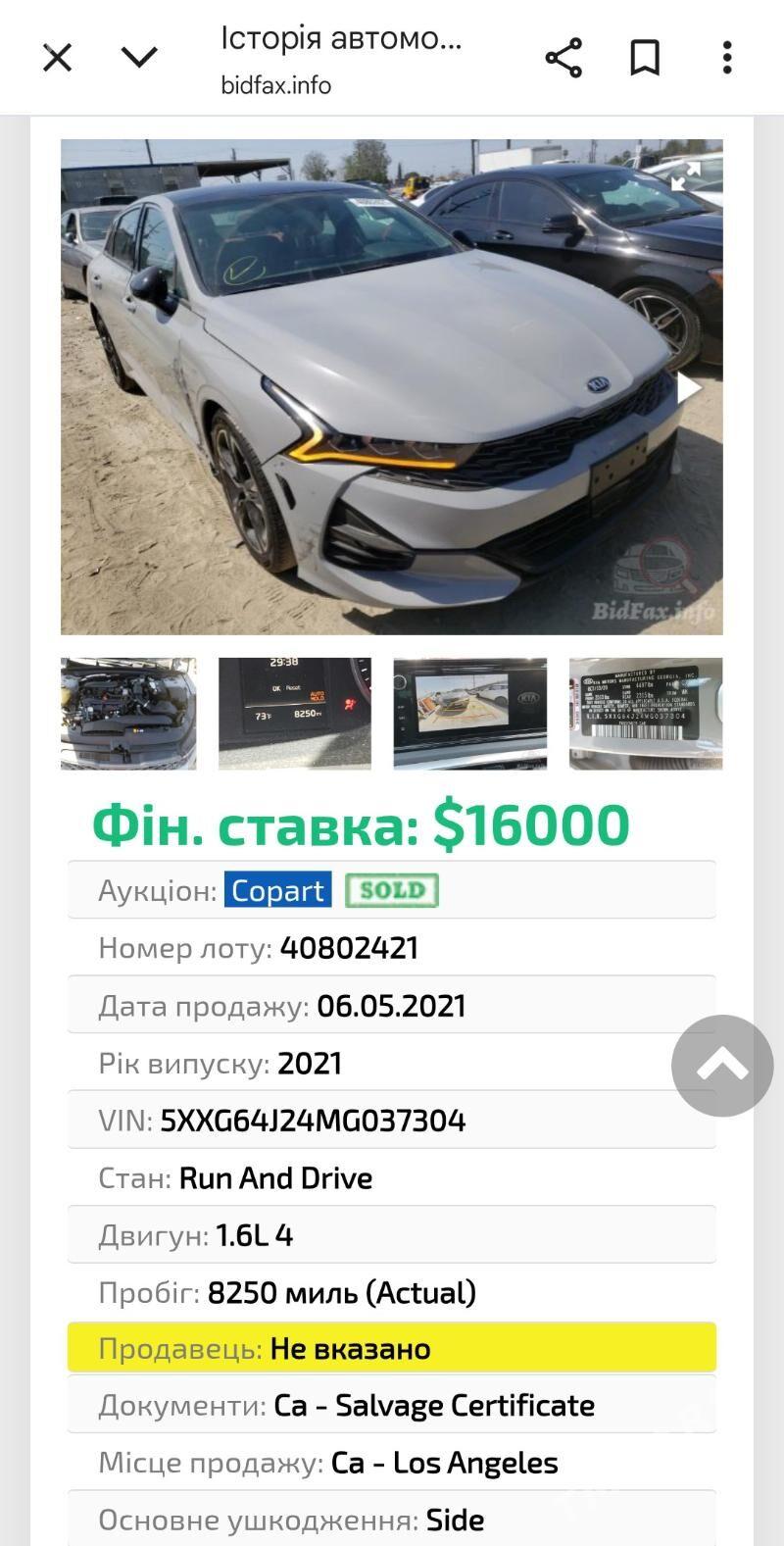
Task: Open the three-dot overflow menu
Action: [x=726, y=57]
